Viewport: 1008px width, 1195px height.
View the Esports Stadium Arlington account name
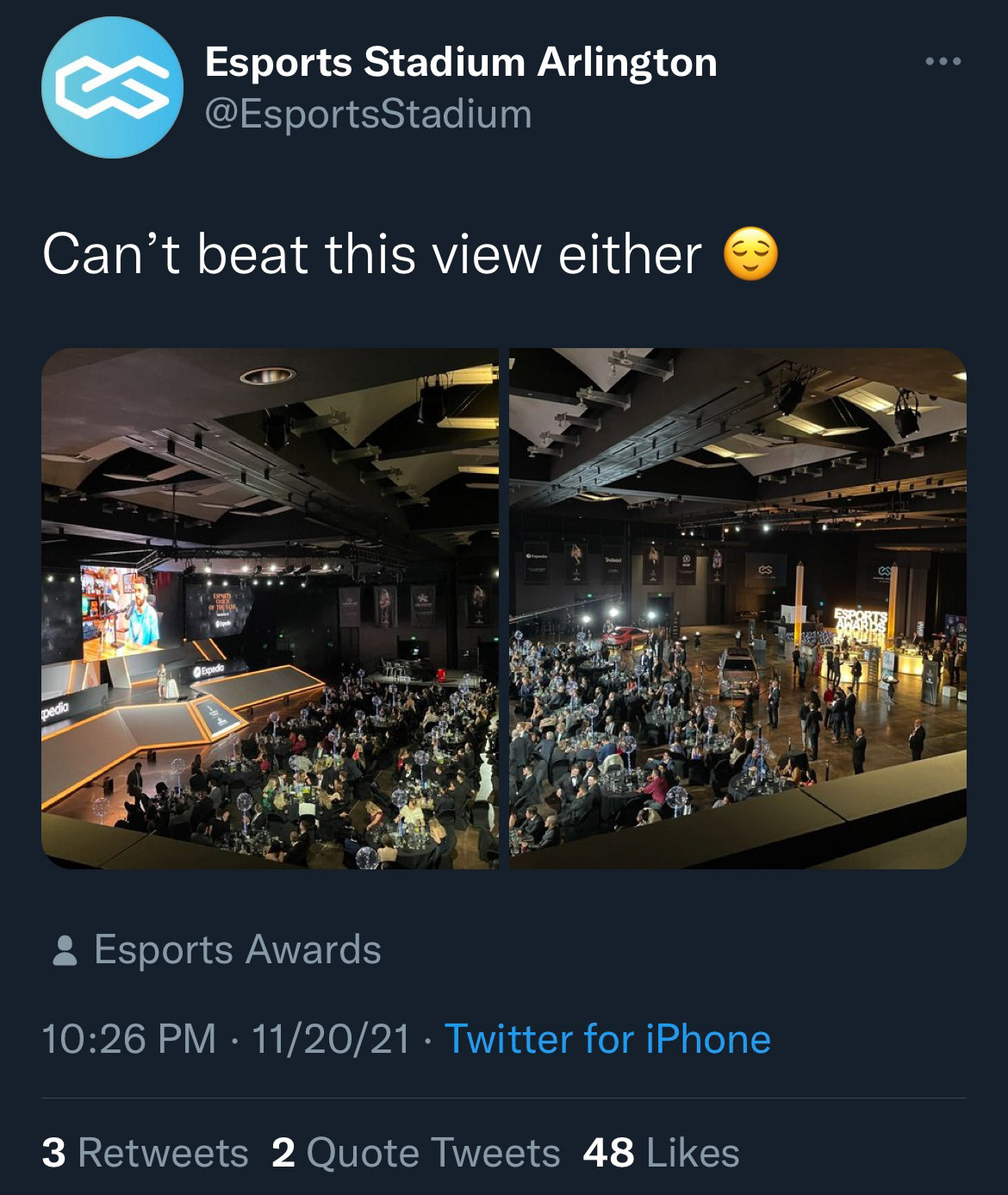pos(460,62)
